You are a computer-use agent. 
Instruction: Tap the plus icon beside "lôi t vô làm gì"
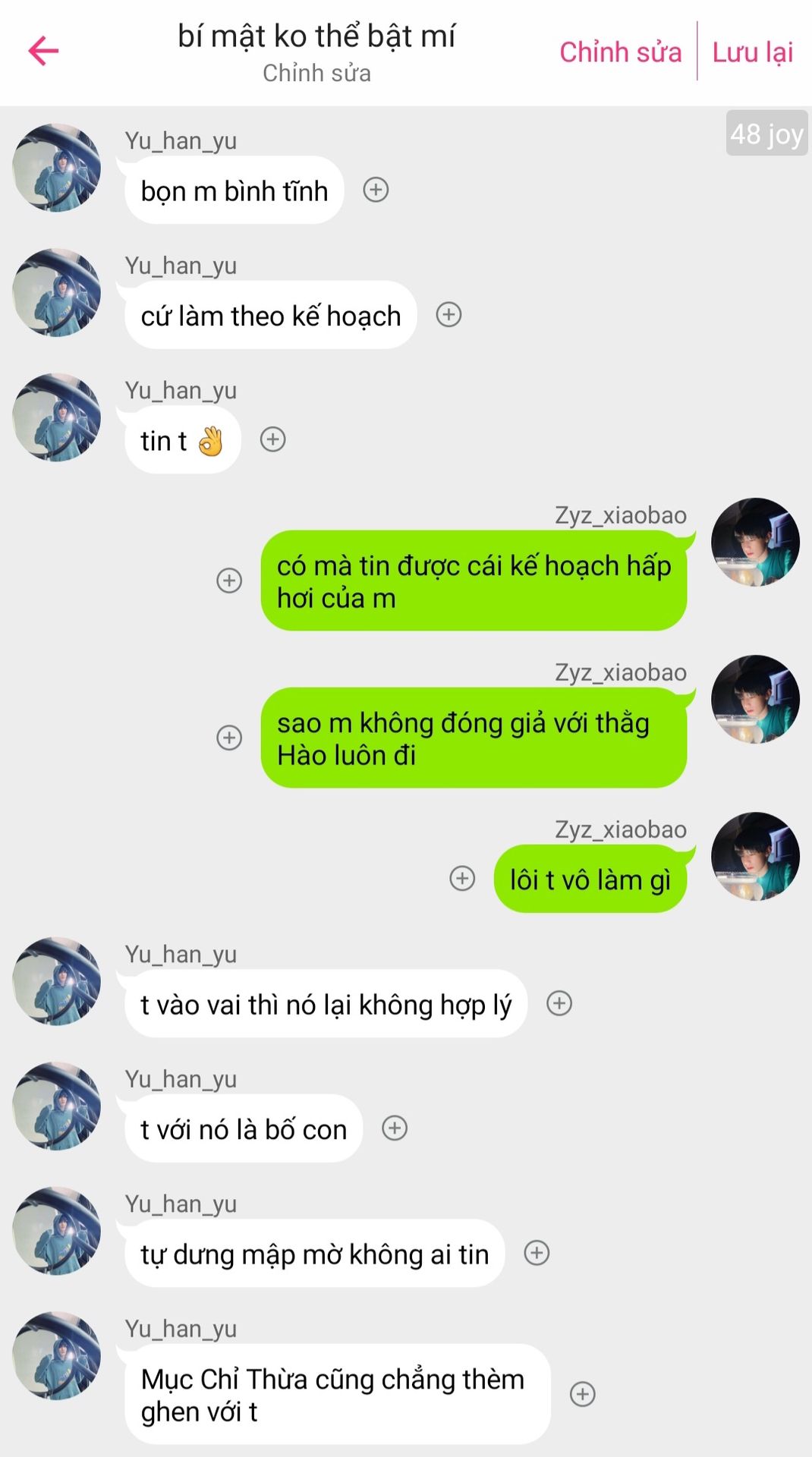[462, 878]
